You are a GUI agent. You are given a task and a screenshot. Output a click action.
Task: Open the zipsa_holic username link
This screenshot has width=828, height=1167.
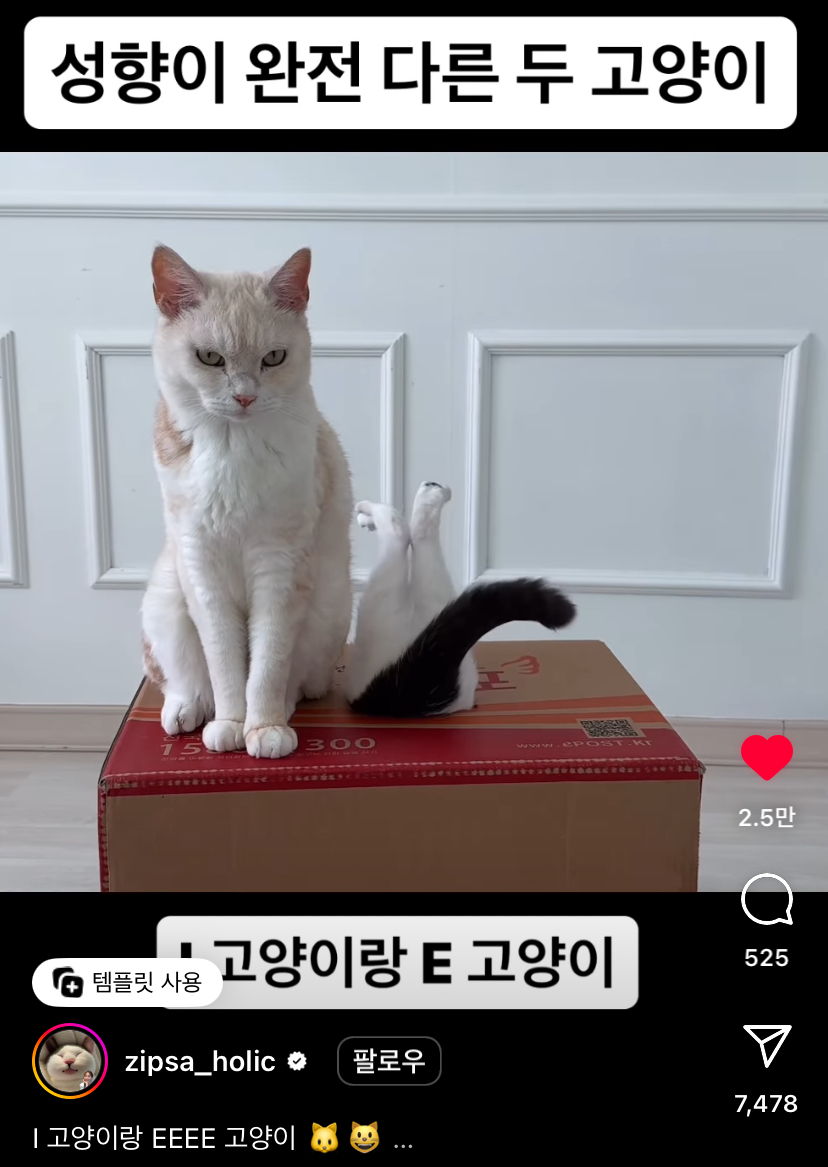[x=200, y=1062]
